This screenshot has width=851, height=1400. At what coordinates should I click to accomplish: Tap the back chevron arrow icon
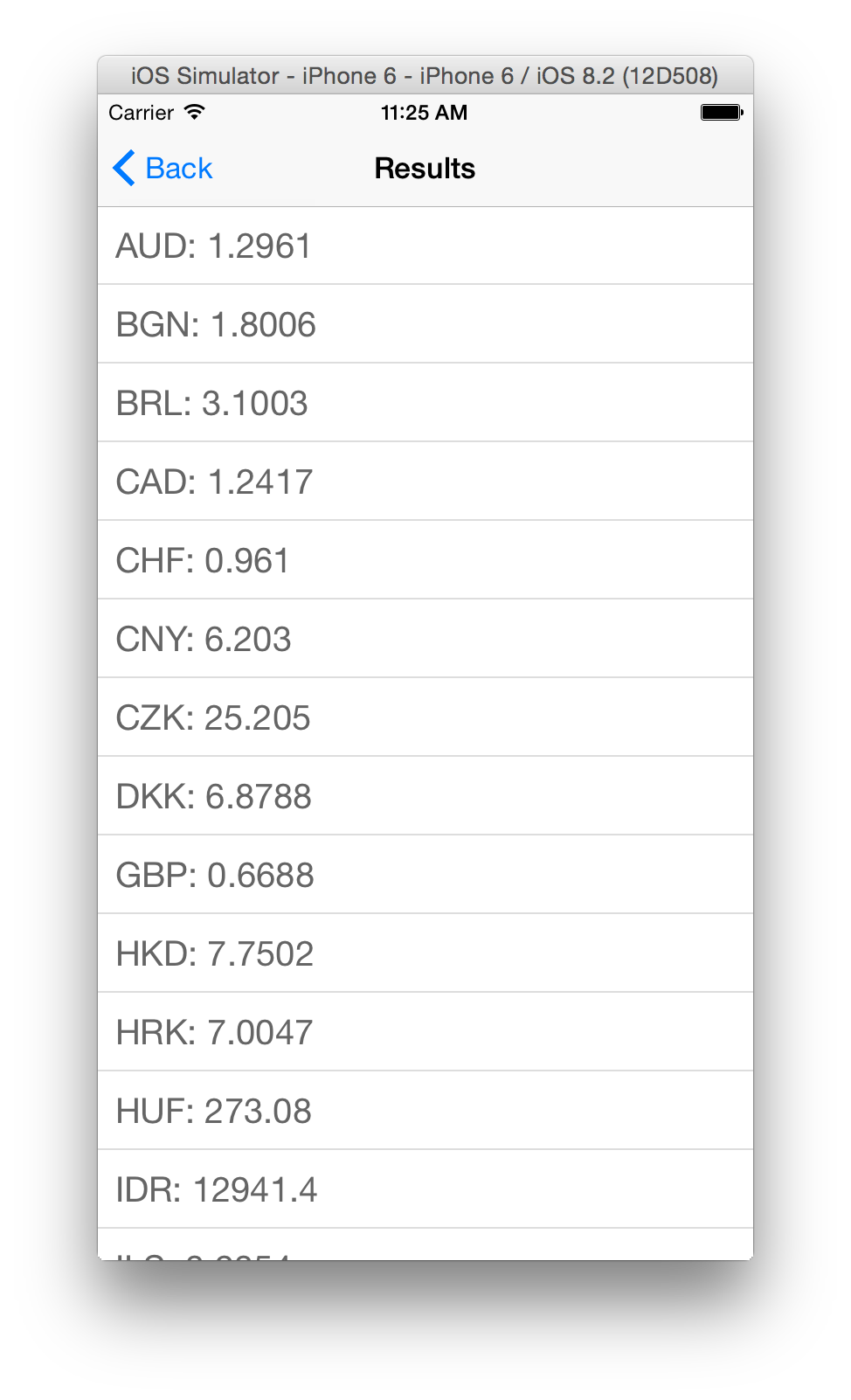click(123, 167)
